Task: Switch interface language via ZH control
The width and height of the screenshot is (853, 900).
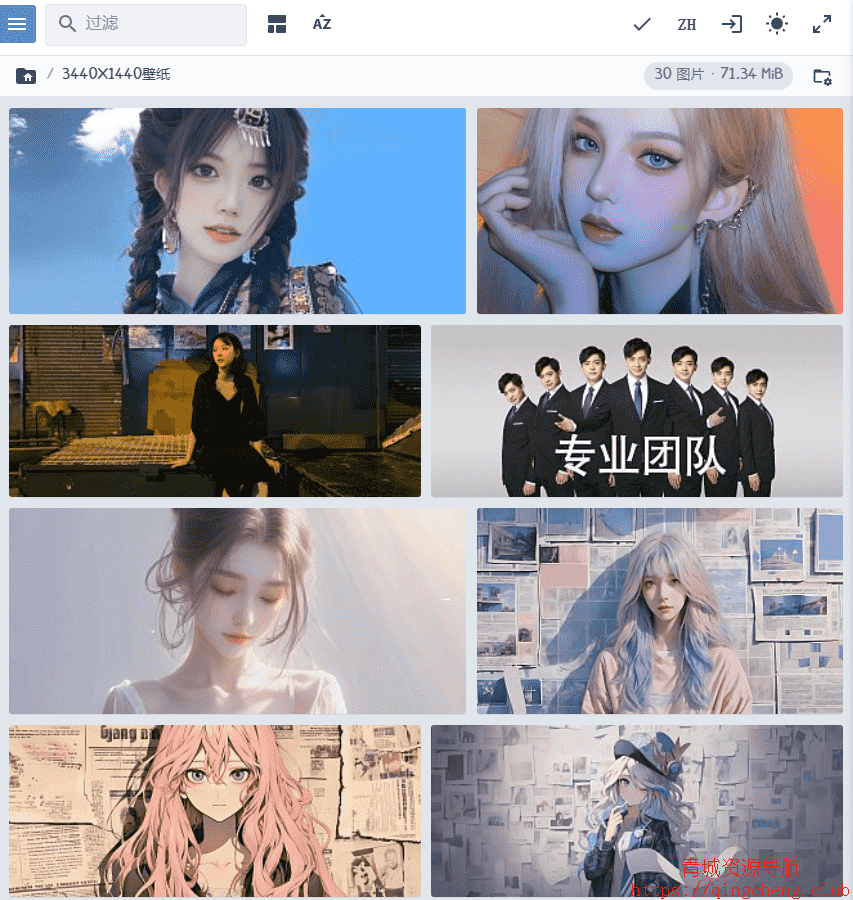Action: tap(687, 24)
